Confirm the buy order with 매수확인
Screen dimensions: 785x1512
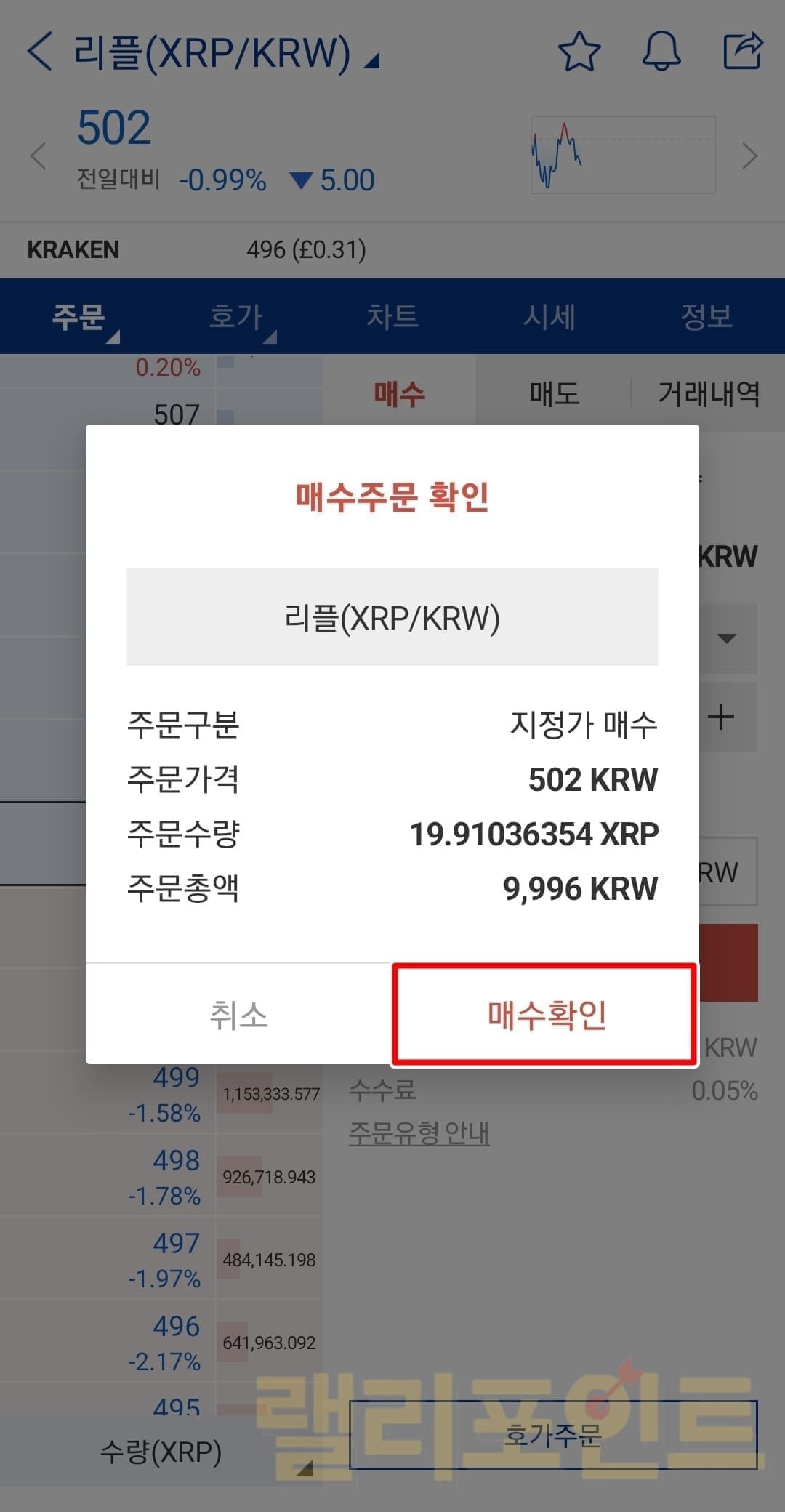(x=545, y=1015)
